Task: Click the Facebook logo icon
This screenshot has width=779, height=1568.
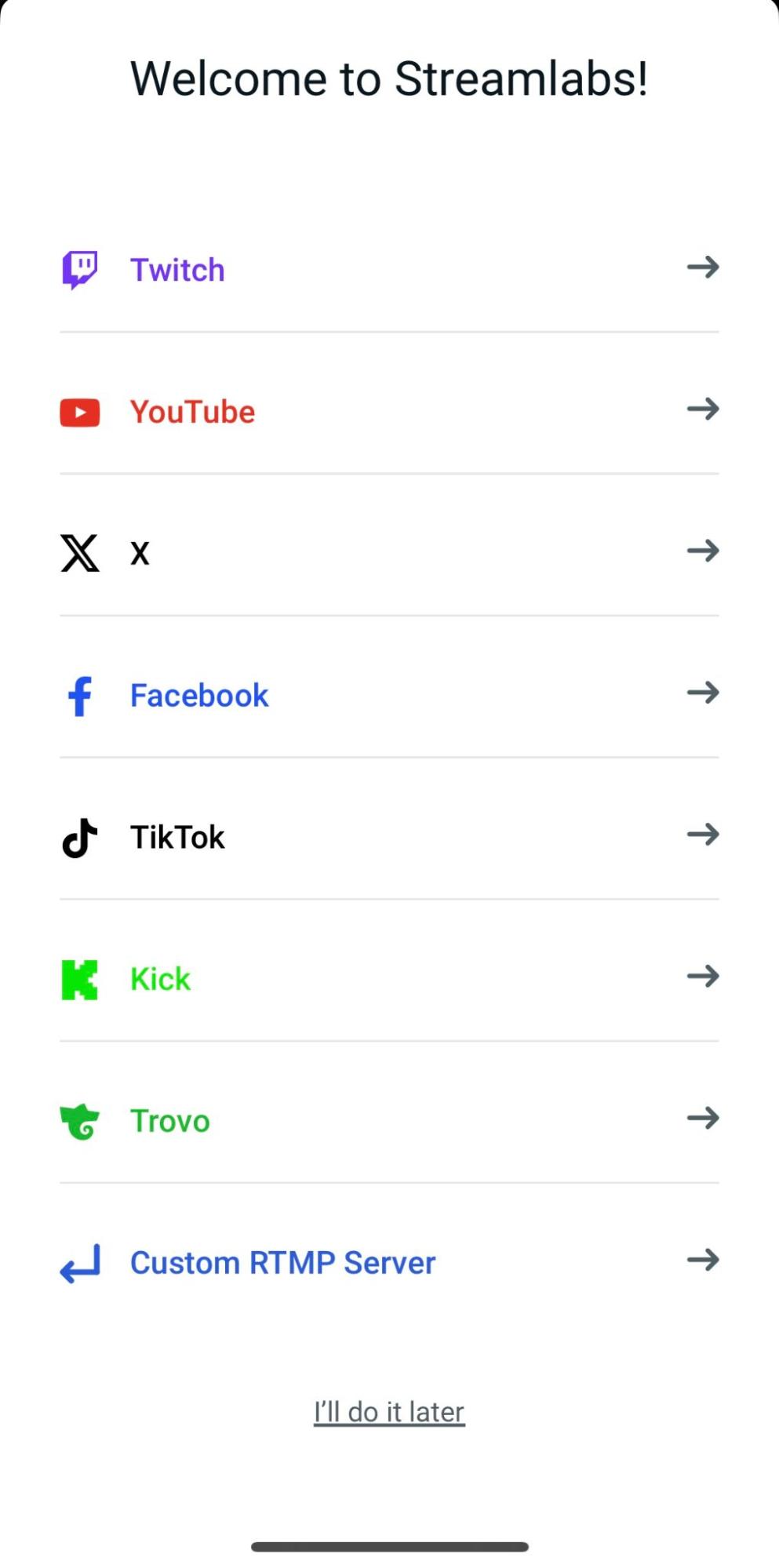Action: [x=78, y=695]
